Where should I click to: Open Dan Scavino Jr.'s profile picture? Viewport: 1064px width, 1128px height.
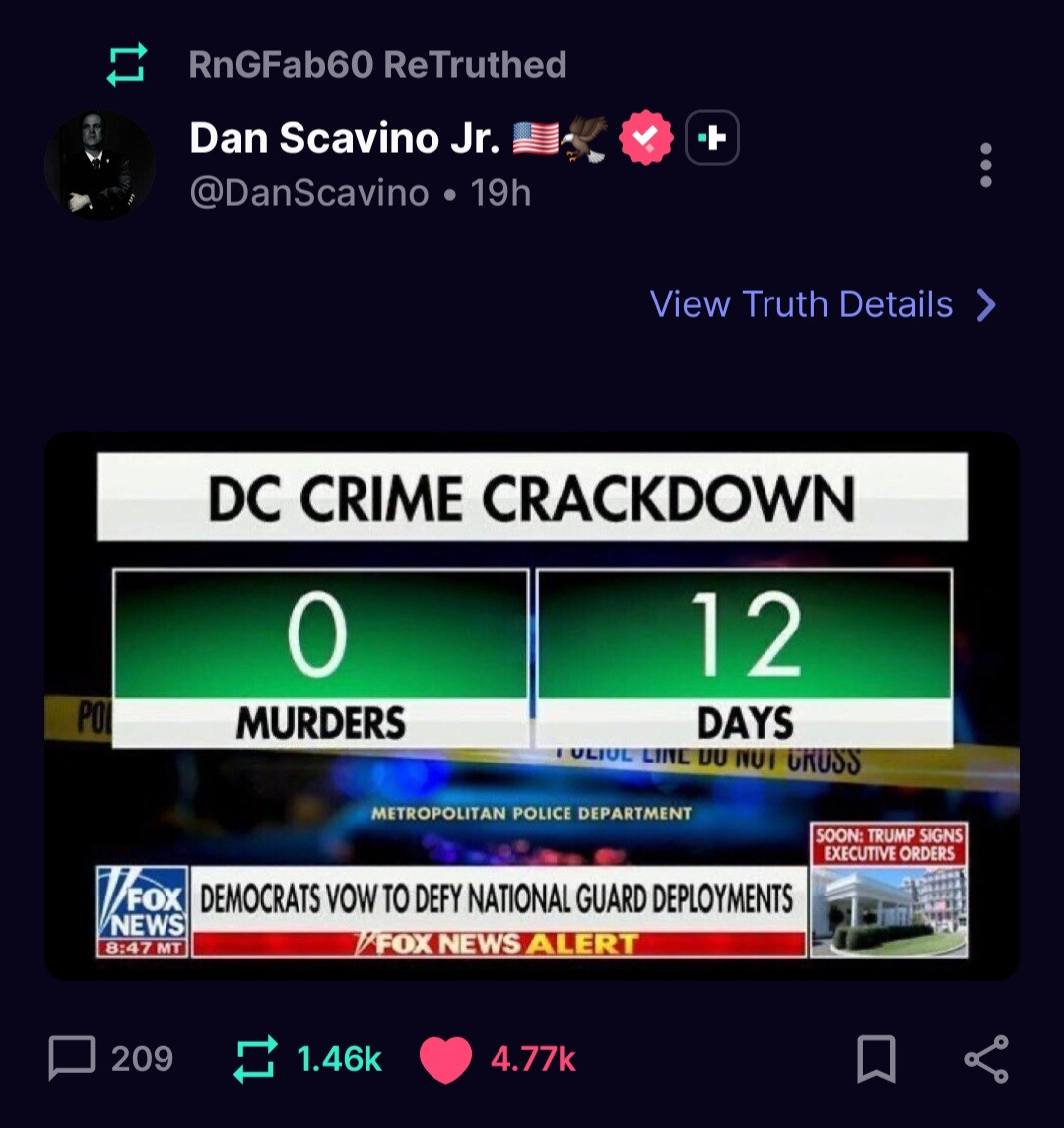click(x=100, y=166)
